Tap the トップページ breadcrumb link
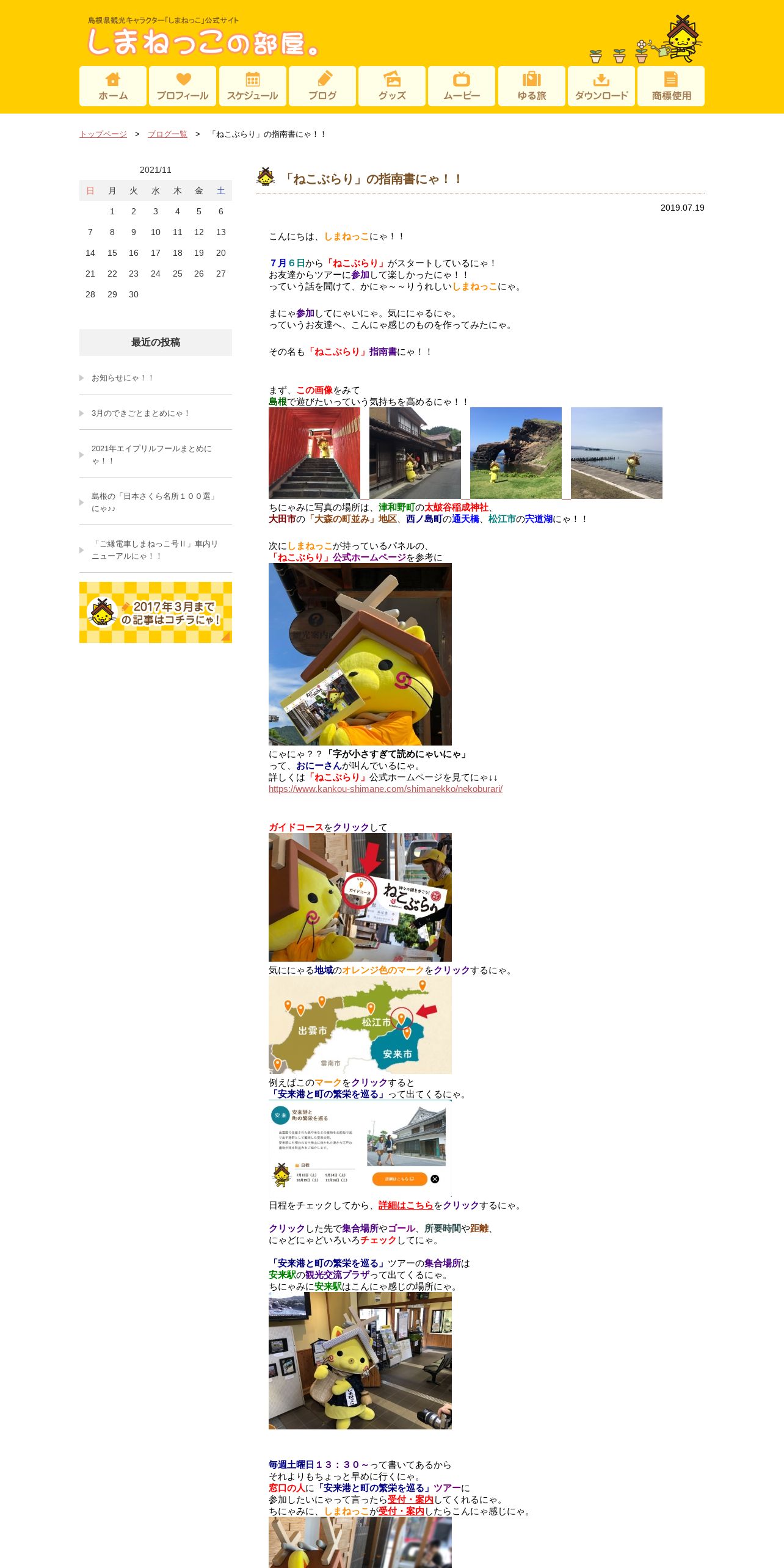Viewport: 784px width, 1568px height. (x=103, y=134)
